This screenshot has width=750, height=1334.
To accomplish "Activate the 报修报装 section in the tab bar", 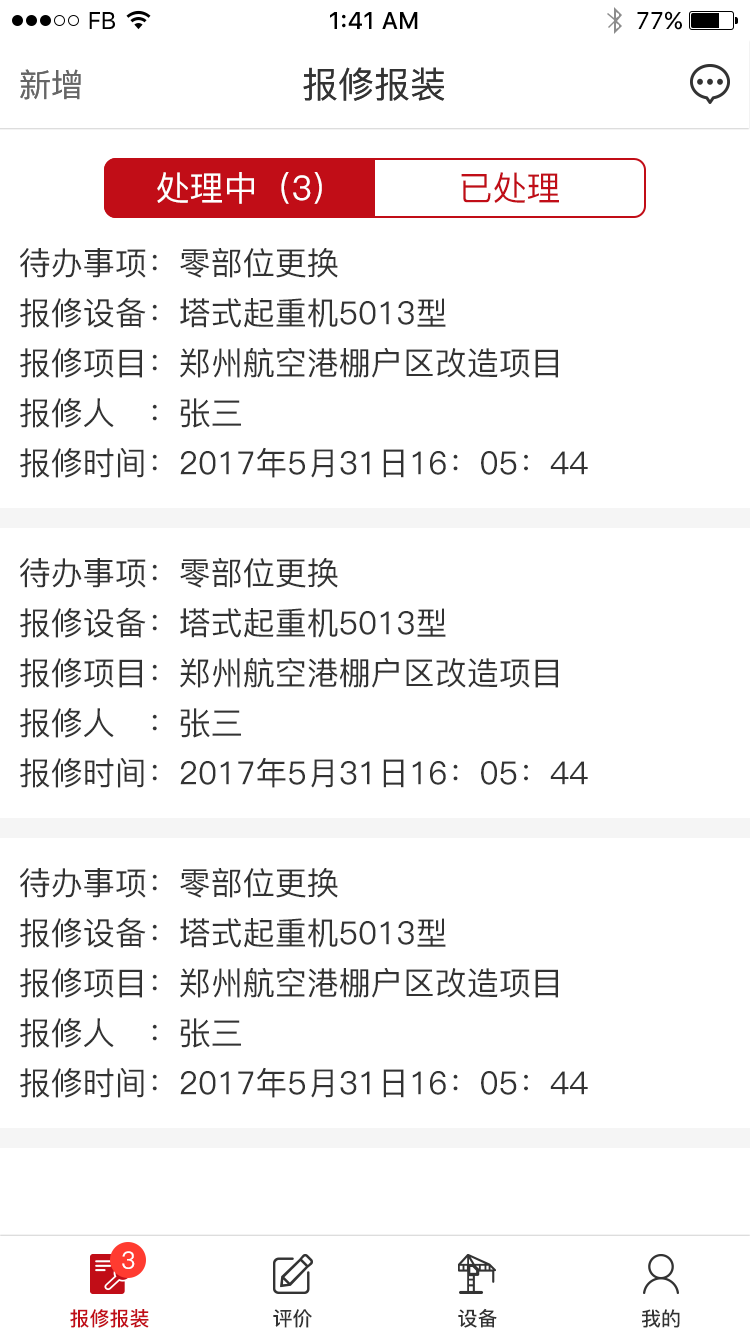I will click(x=107, y=1285).
